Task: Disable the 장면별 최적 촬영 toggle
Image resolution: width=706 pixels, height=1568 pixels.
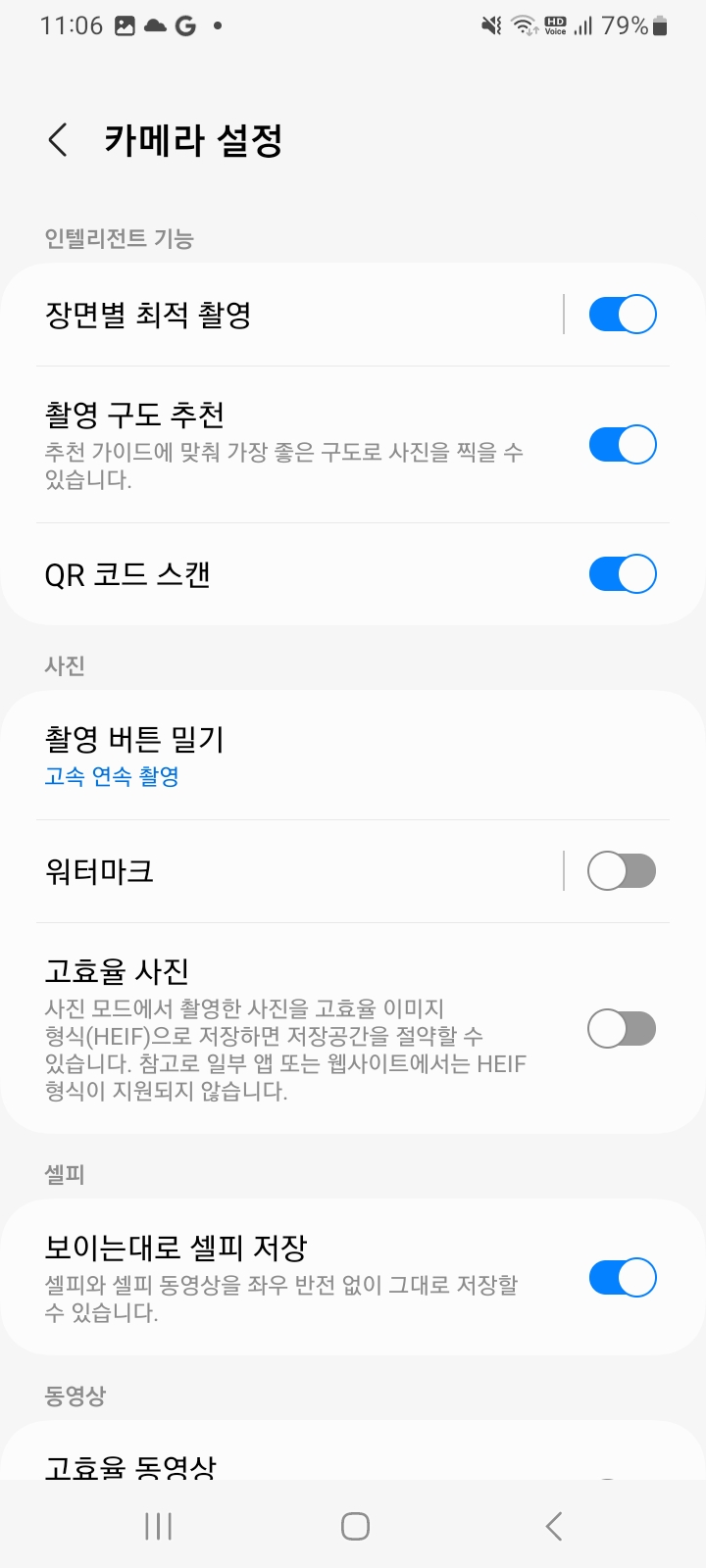Action: point(622,315)
